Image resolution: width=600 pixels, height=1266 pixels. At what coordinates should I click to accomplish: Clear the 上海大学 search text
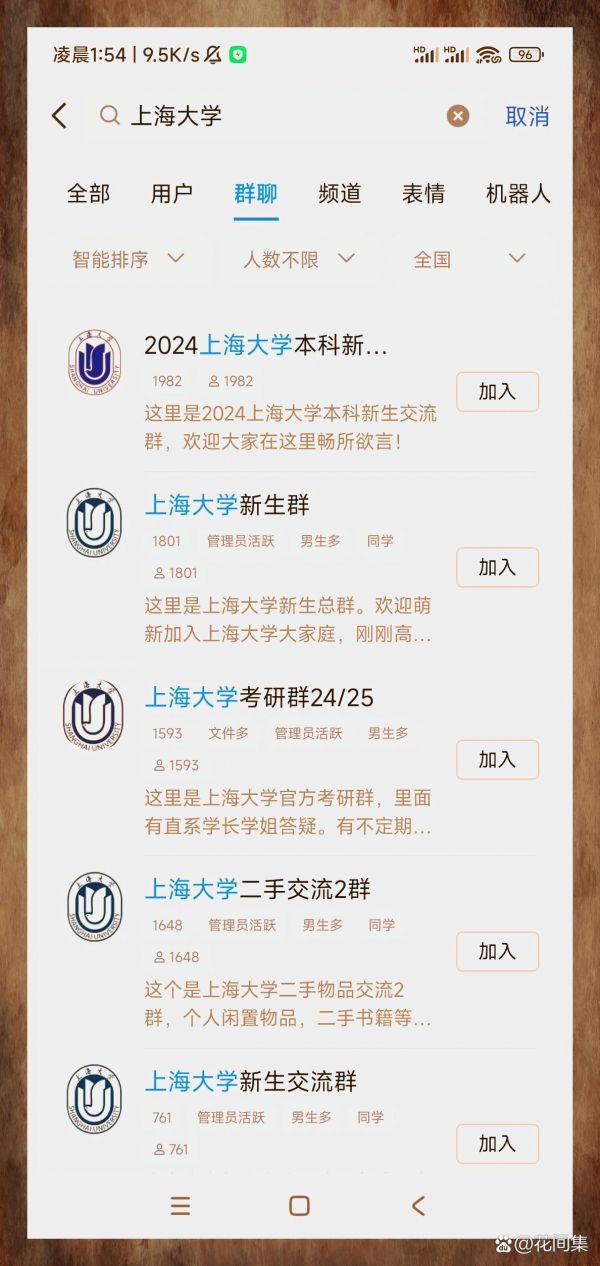pos(458,116)
